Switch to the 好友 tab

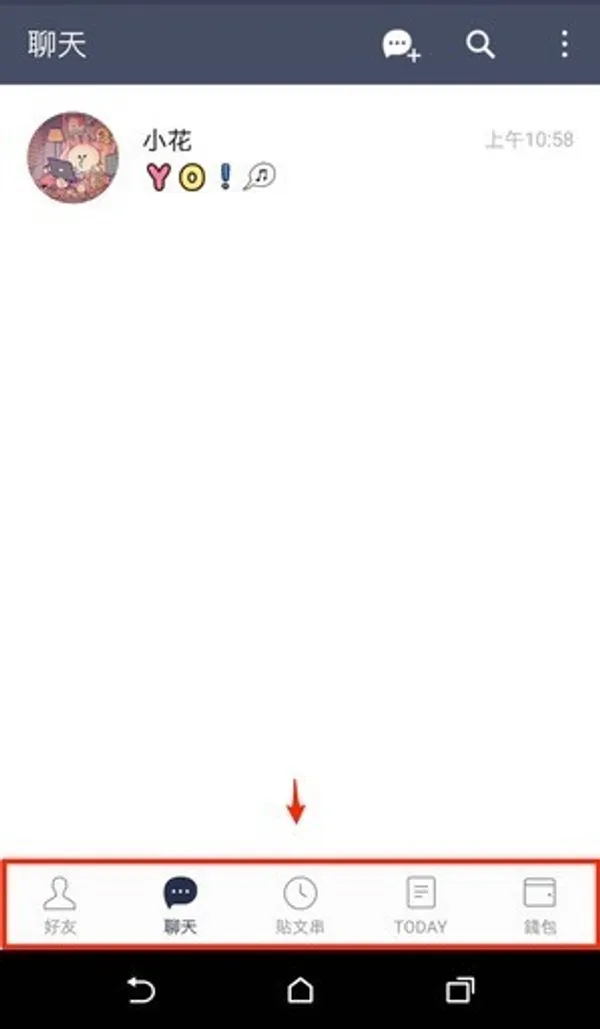60,905
